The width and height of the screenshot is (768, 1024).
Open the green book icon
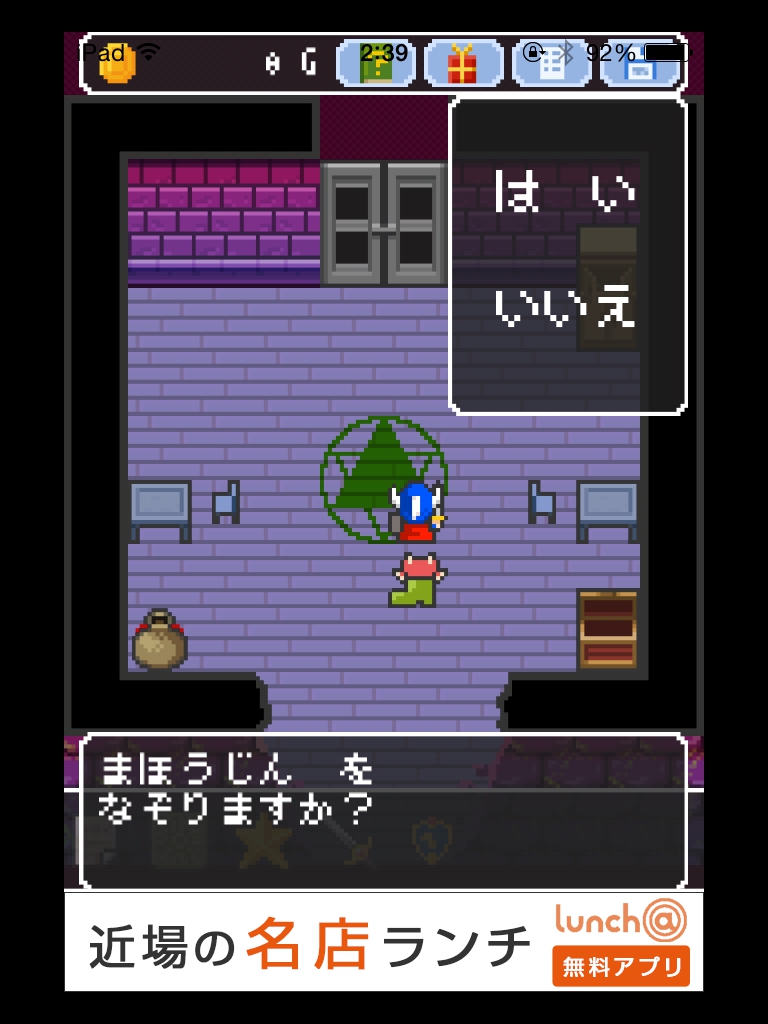(x=376, y=64)
